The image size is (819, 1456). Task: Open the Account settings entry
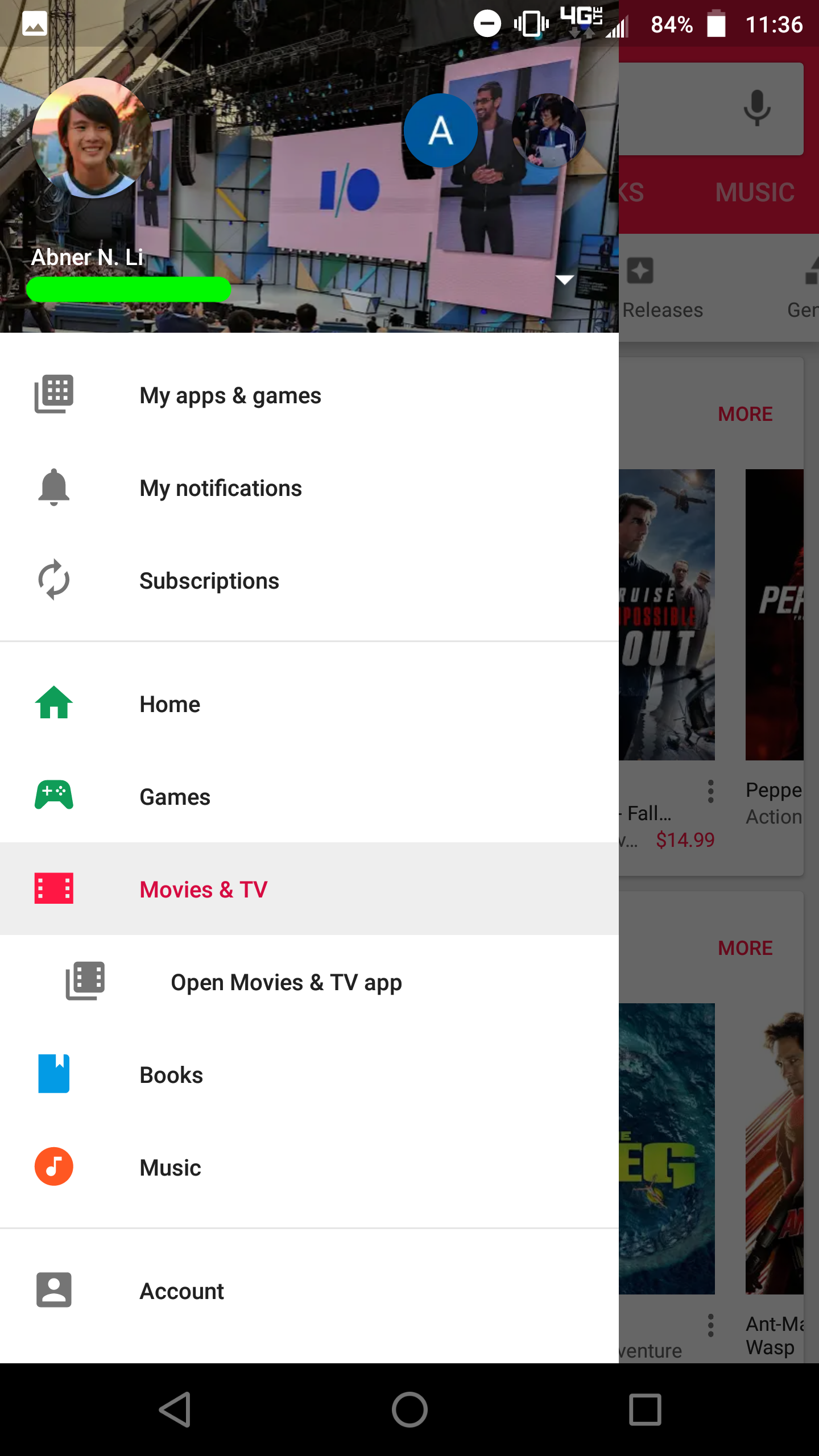tap(181, 1290)
